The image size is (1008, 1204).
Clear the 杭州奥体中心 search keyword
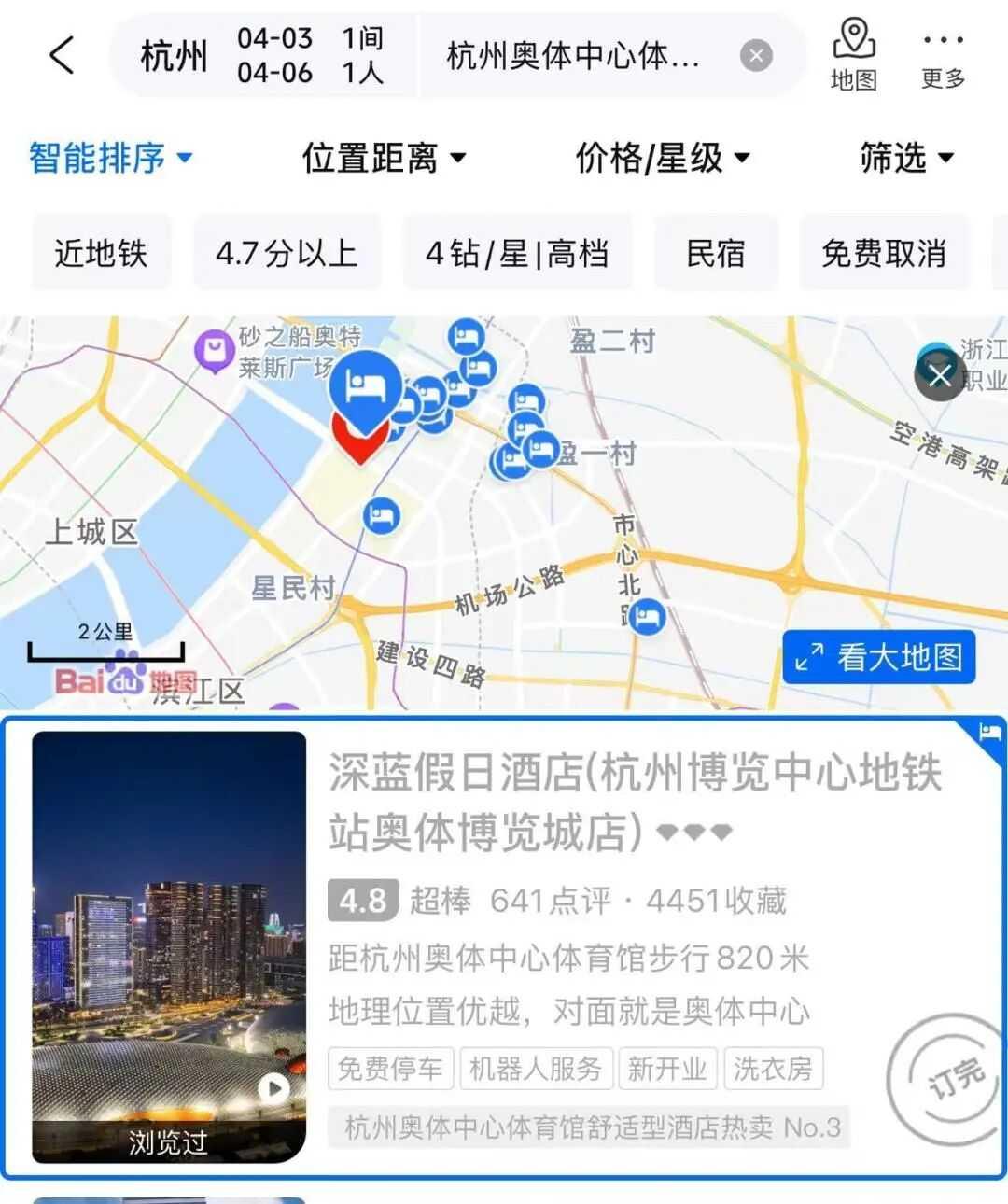coord(756,56)
